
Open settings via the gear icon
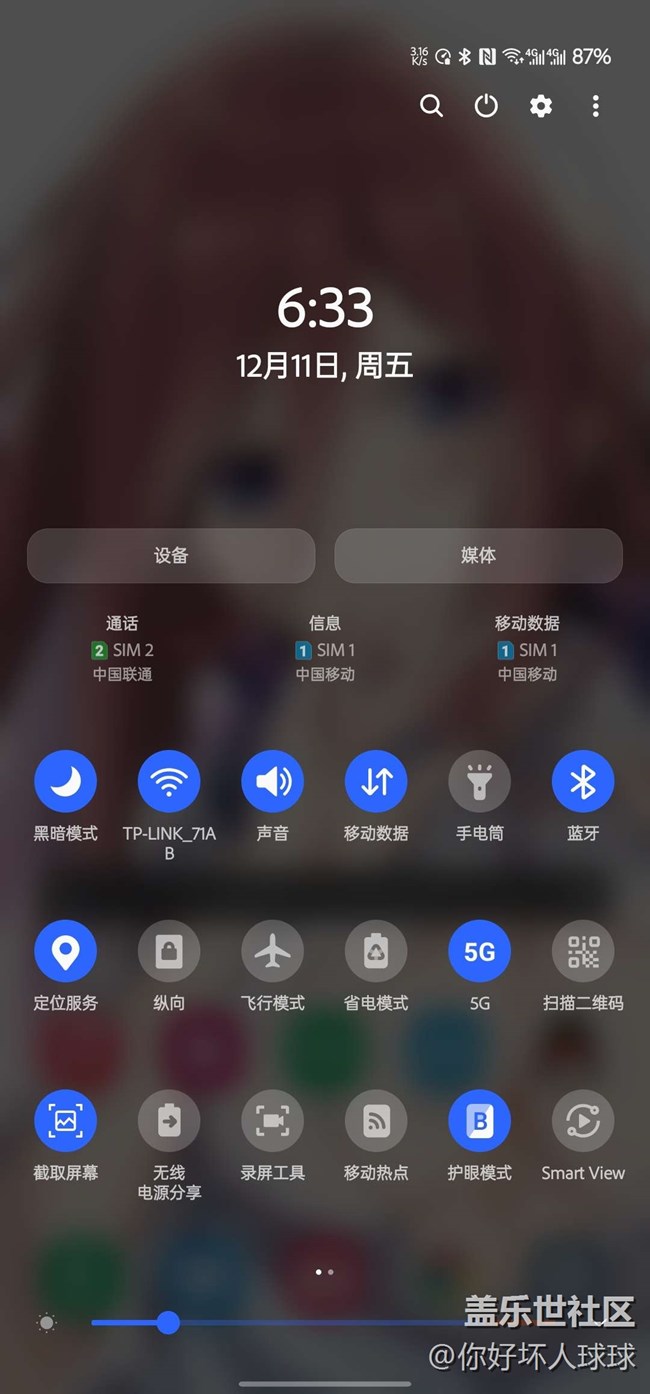(541, 106)
